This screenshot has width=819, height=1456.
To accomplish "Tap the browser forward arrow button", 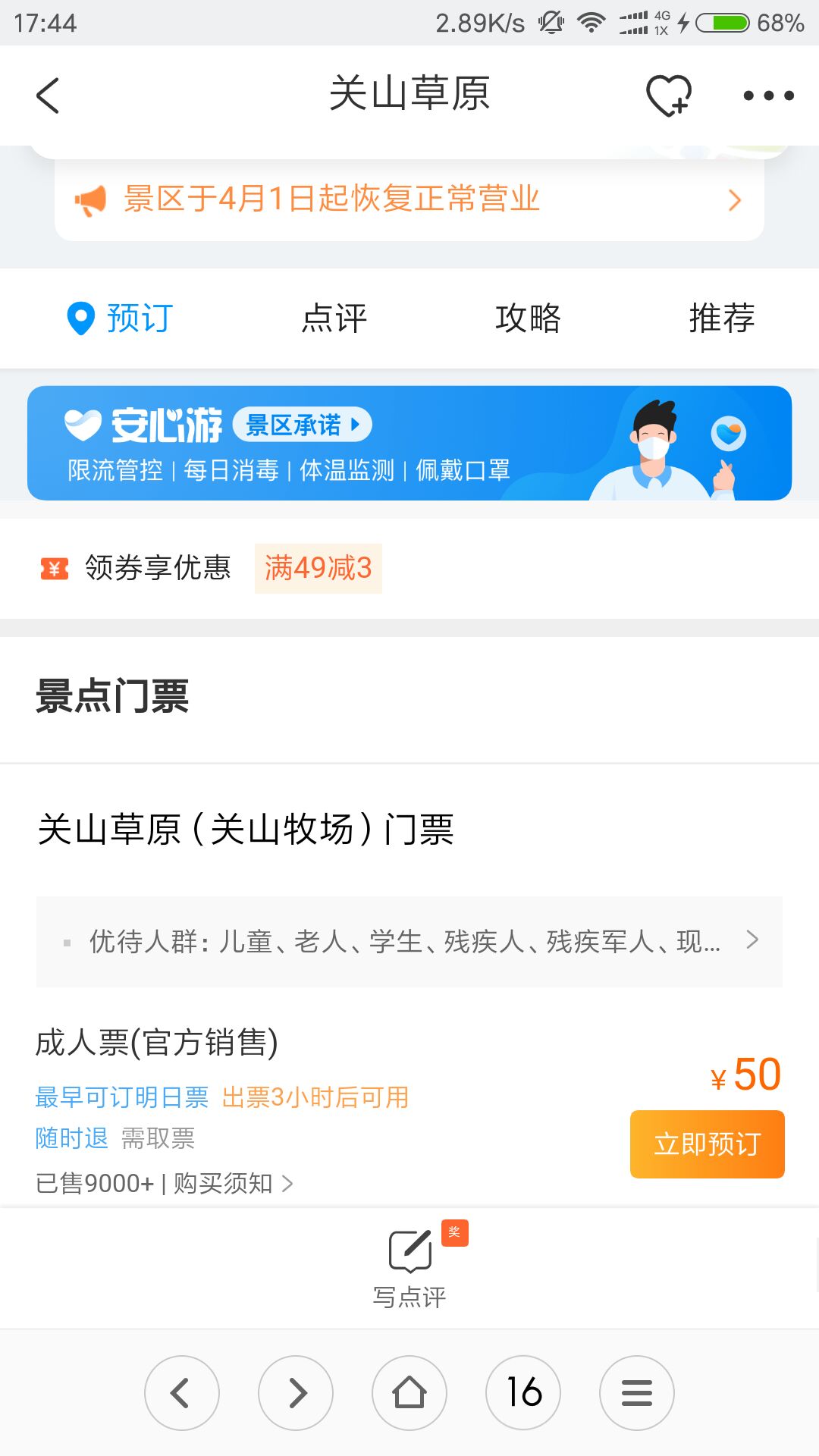I will coord(296,1393).
